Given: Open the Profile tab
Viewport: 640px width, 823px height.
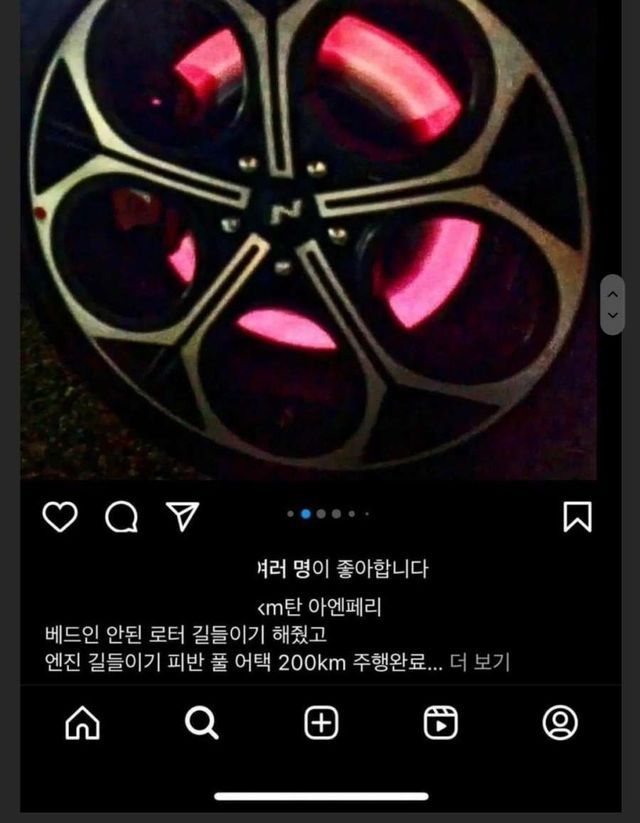Looking at the screenshot, I should [x=560, y=723].
